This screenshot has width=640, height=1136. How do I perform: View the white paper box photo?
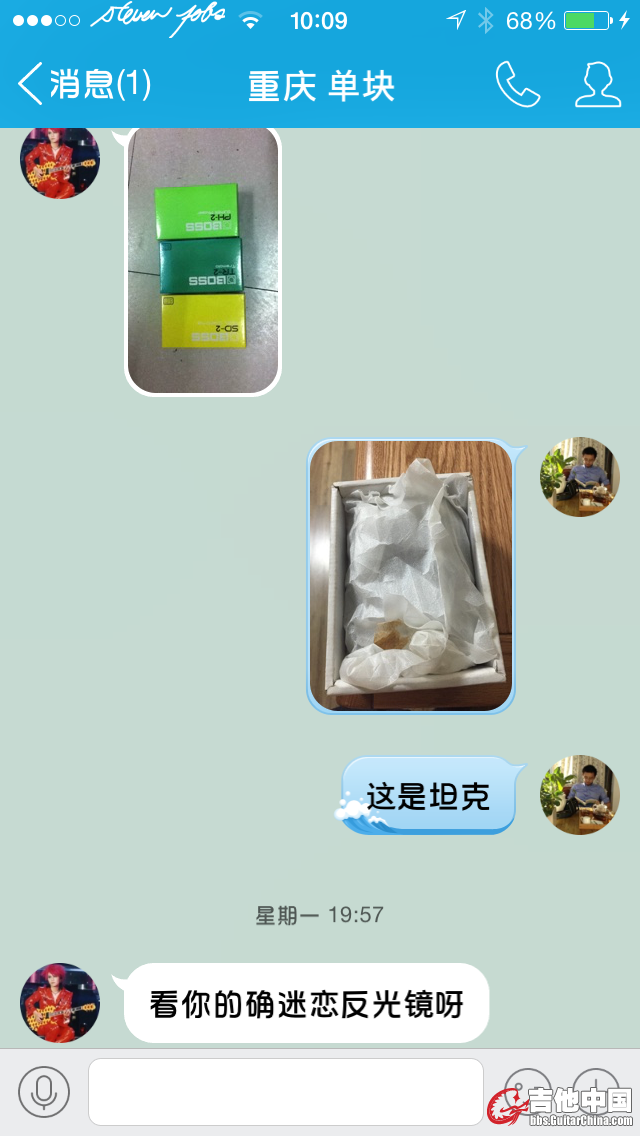(410, 576)
